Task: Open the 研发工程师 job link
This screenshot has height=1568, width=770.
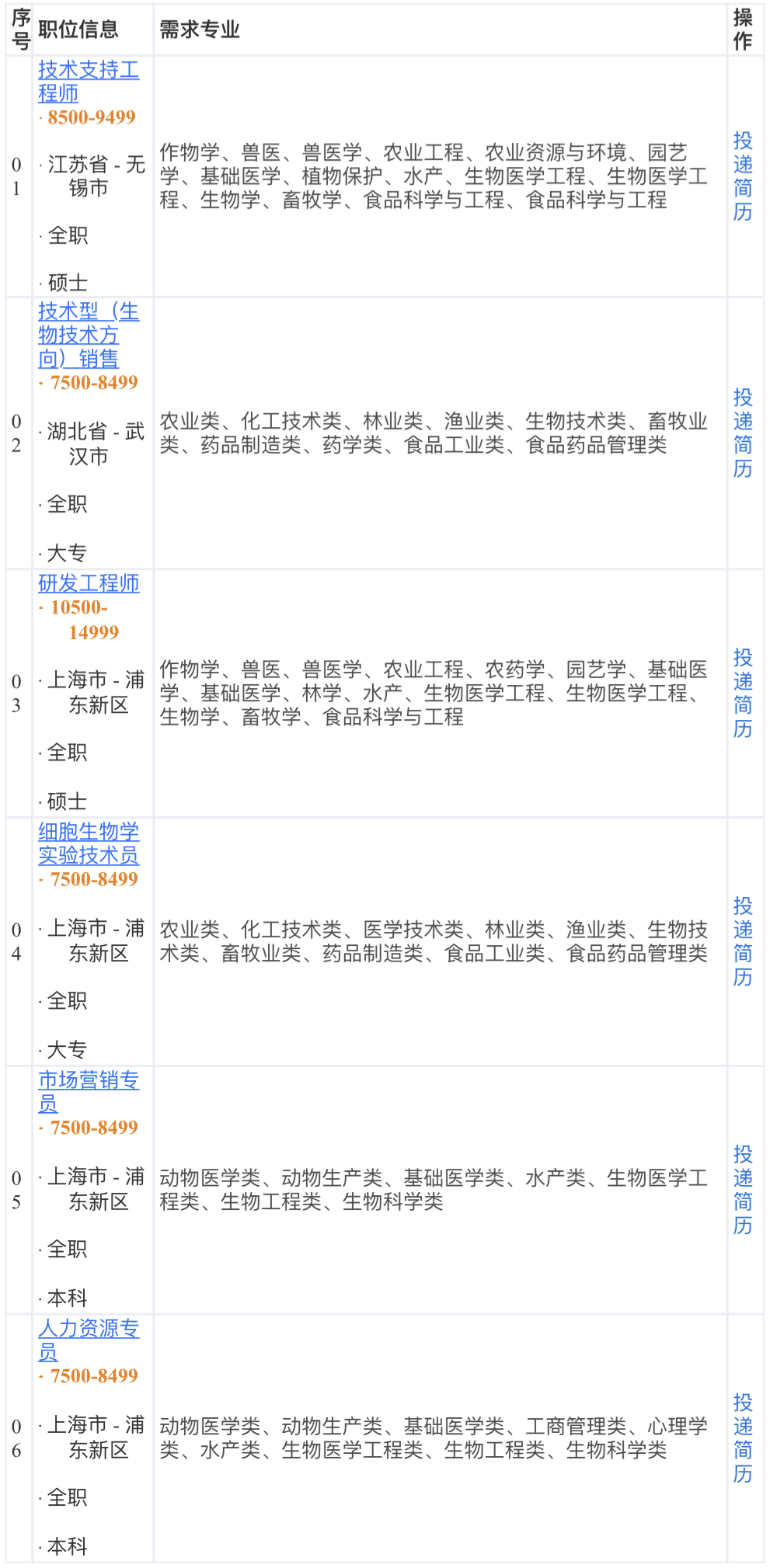Action: coord(89,583)
